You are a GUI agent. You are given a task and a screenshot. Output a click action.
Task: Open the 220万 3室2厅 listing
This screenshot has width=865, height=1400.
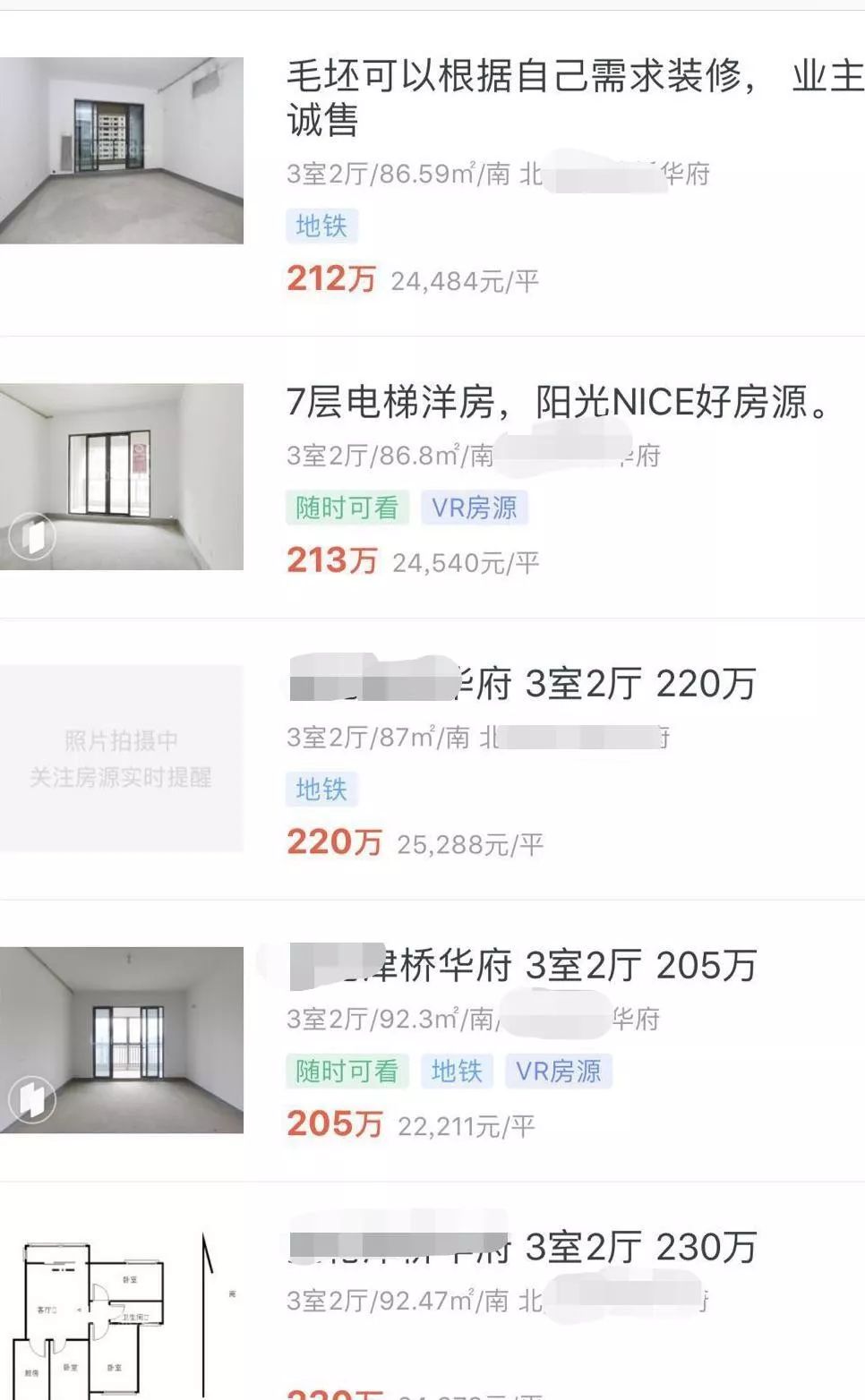pyautogui.click(x=537, y=685)
